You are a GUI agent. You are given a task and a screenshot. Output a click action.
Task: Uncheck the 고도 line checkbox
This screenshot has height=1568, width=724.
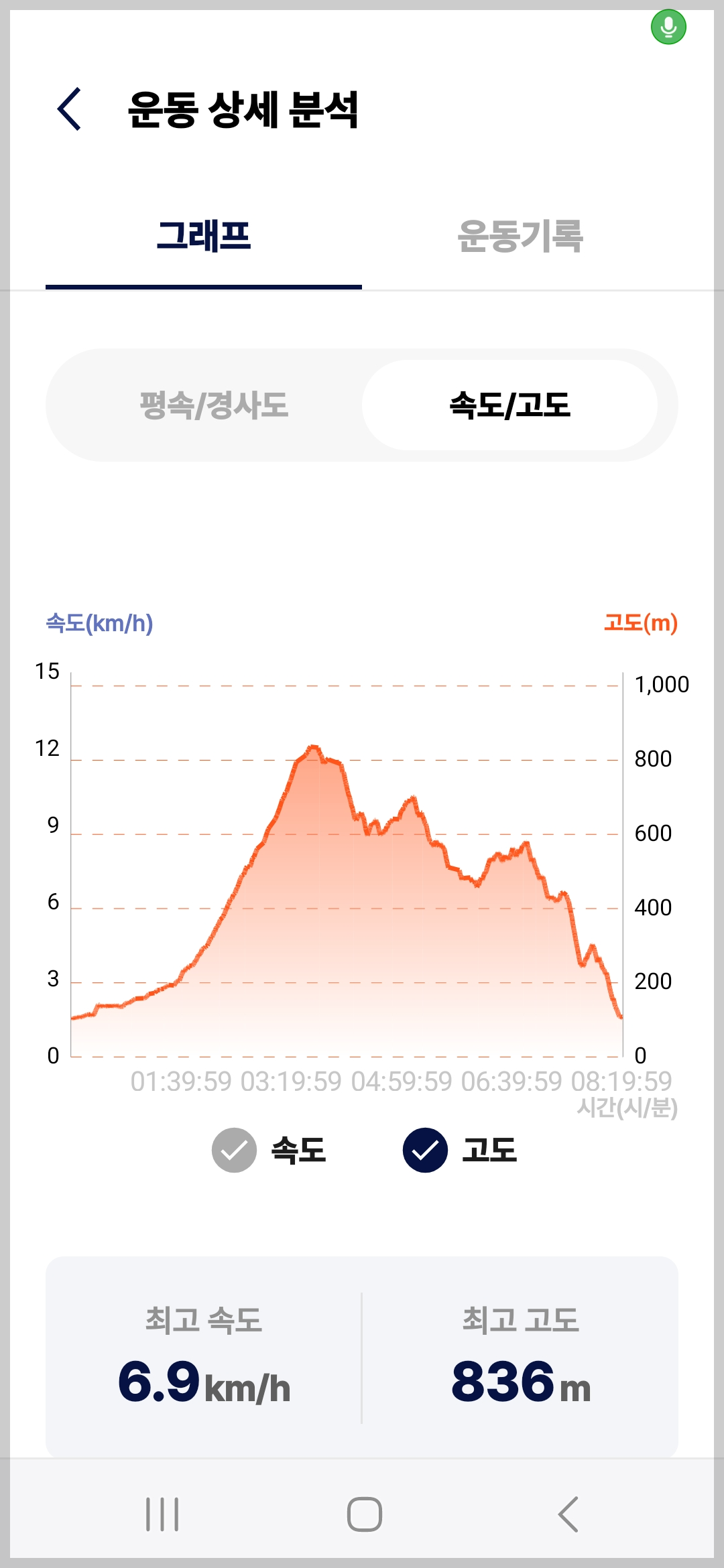(x=425, y=1150)
